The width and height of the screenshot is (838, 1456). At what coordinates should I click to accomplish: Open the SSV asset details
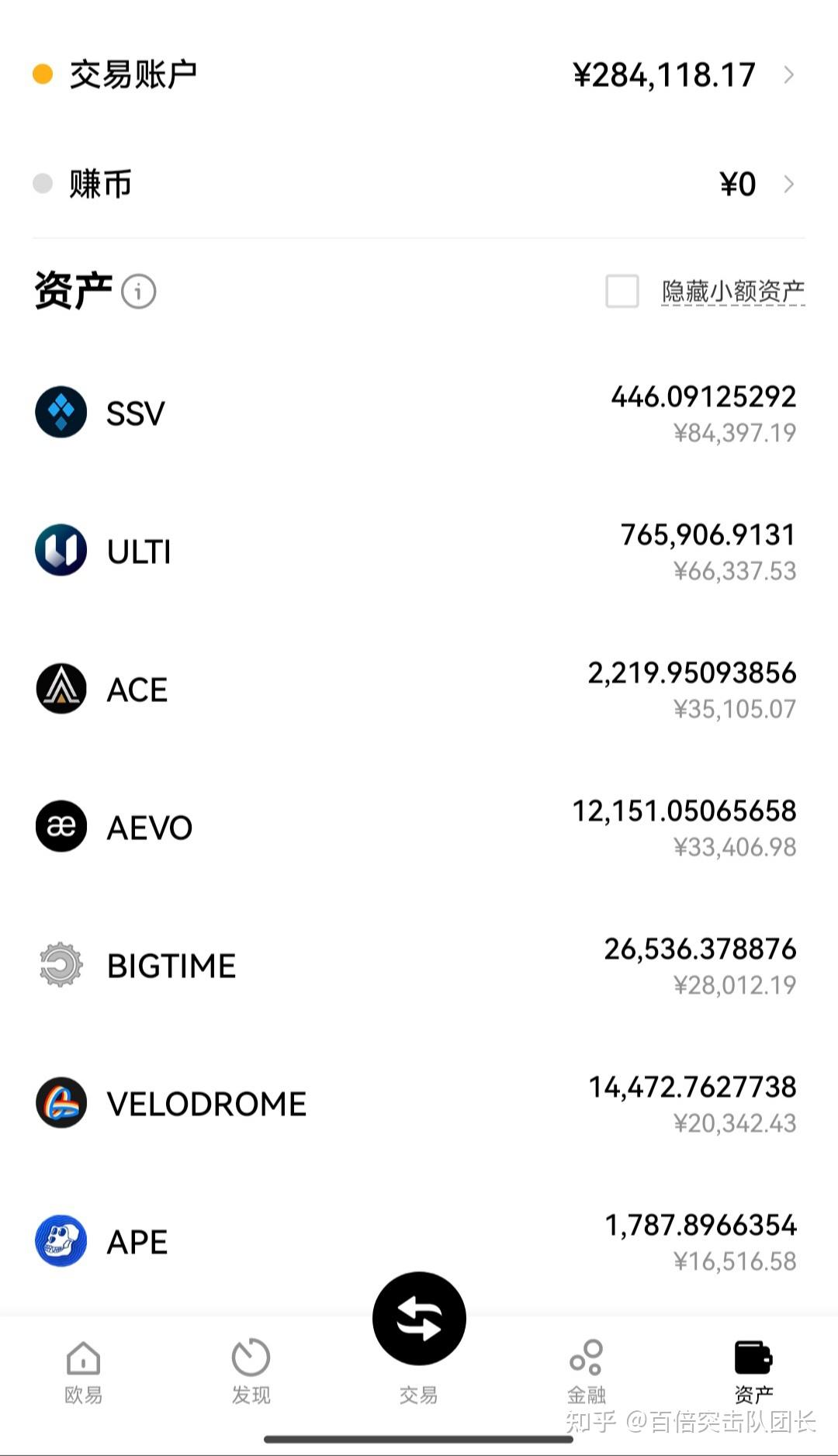(x=419, y=413)
